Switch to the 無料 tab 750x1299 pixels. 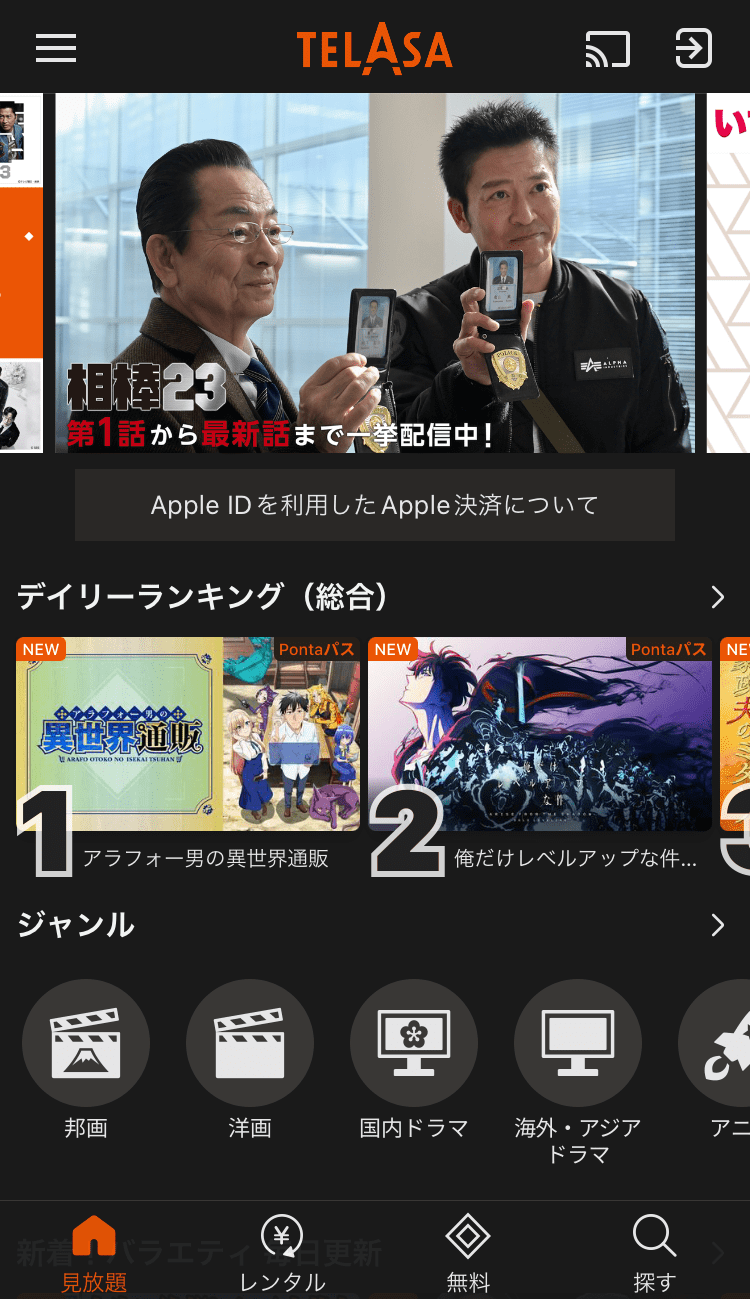coord(468,1254)
